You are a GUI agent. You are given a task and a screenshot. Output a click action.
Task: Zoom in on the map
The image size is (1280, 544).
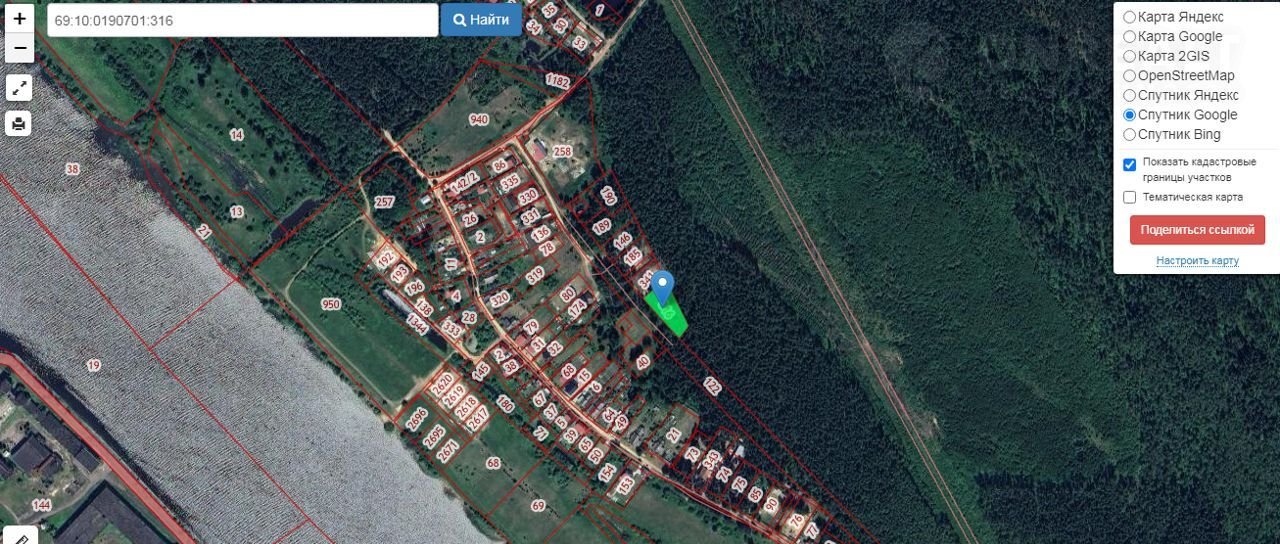(19, 18)
